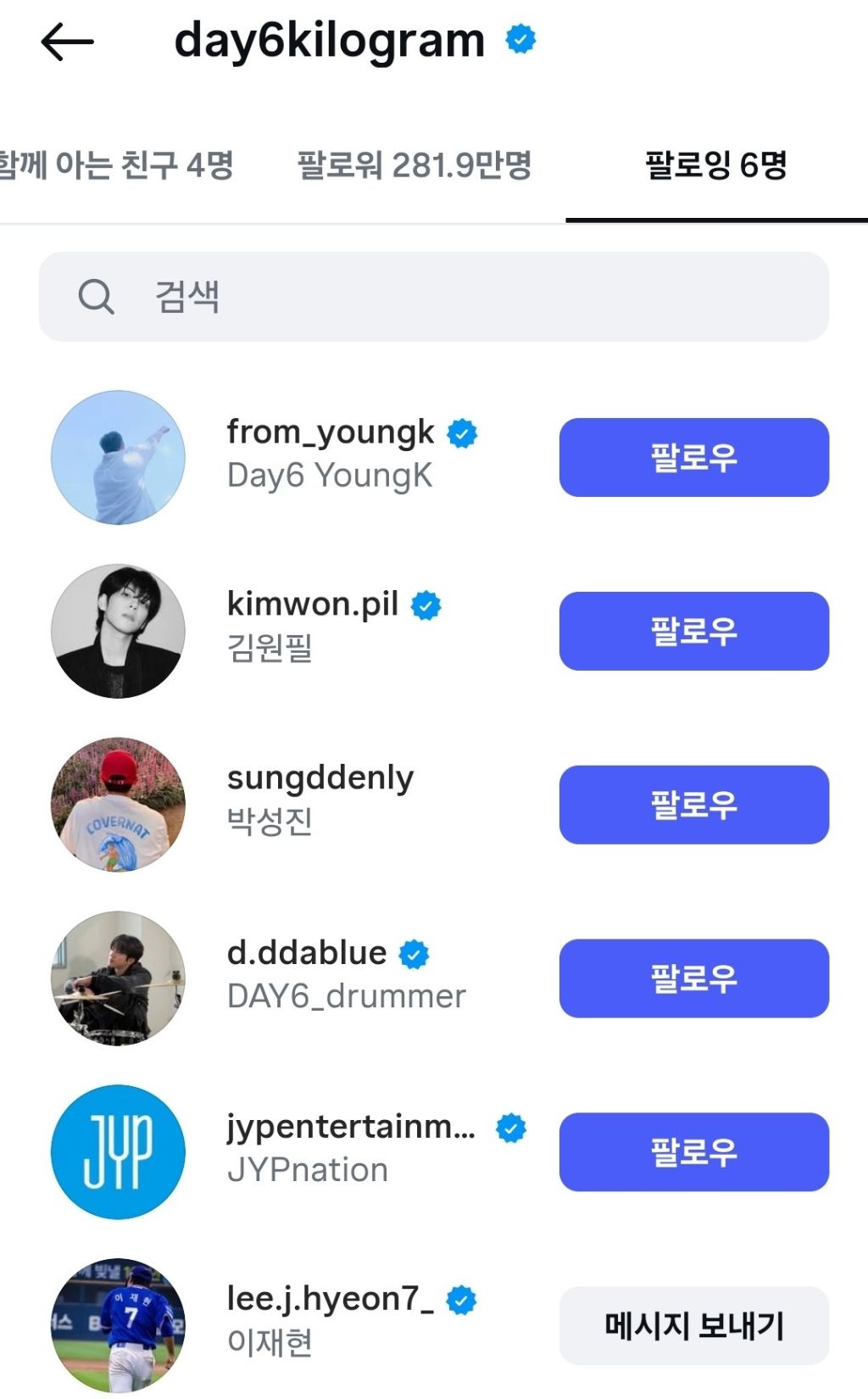This screenshot has height=1399, width=868.
Task: Send a message to lee.j.hyeon7_
Action: (x=694, y=1326)
